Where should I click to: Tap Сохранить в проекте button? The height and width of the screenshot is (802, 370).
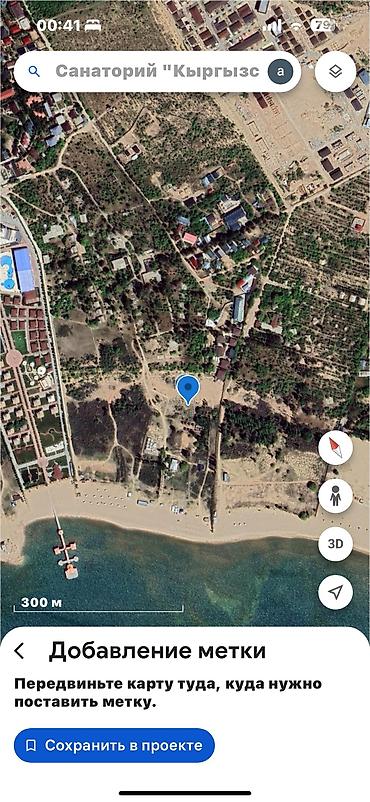click(x=114, y=745)
